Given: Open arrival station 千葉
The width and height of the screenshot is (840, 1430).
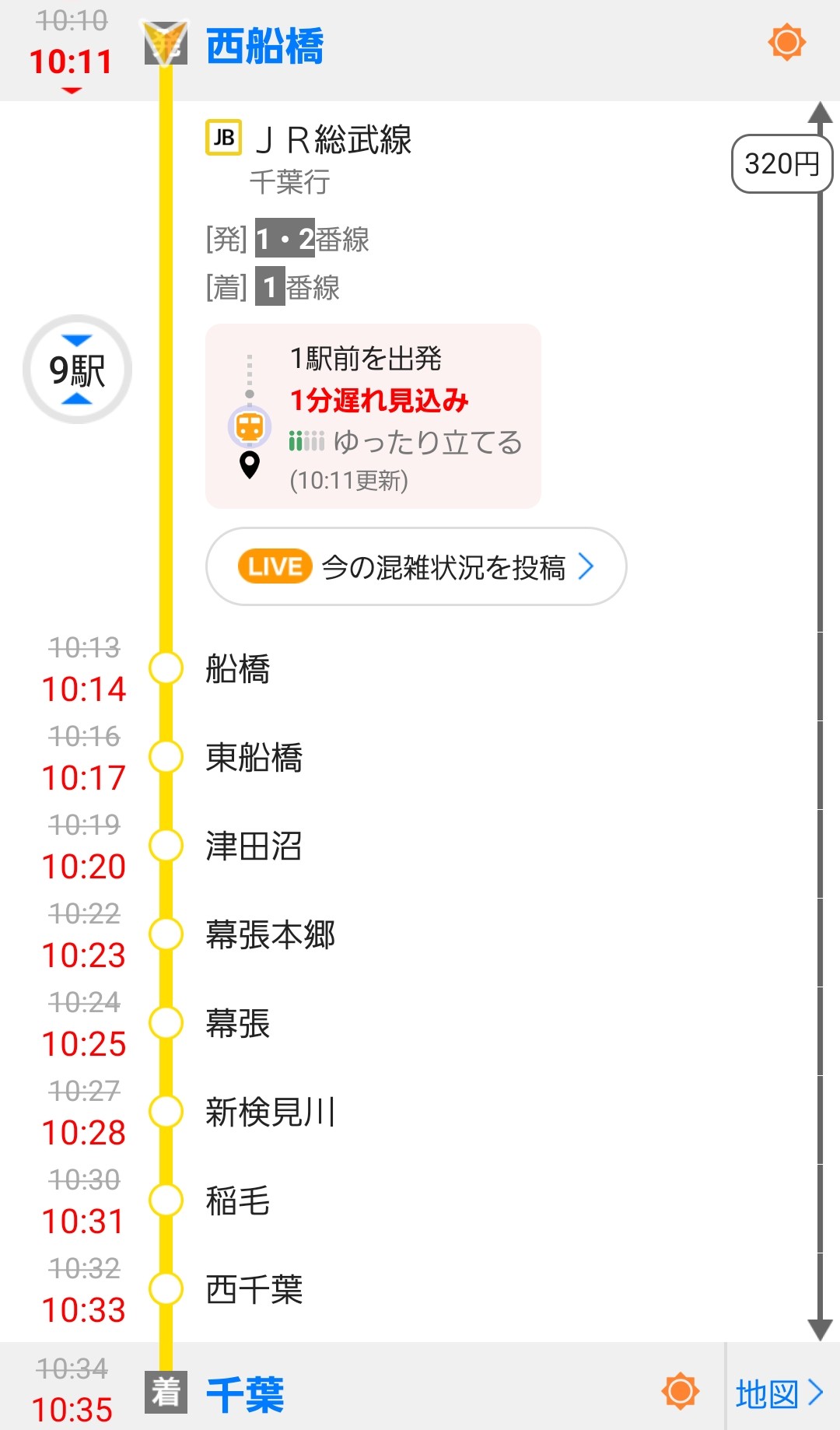Looking at the screenshot, I should 246,1393.
